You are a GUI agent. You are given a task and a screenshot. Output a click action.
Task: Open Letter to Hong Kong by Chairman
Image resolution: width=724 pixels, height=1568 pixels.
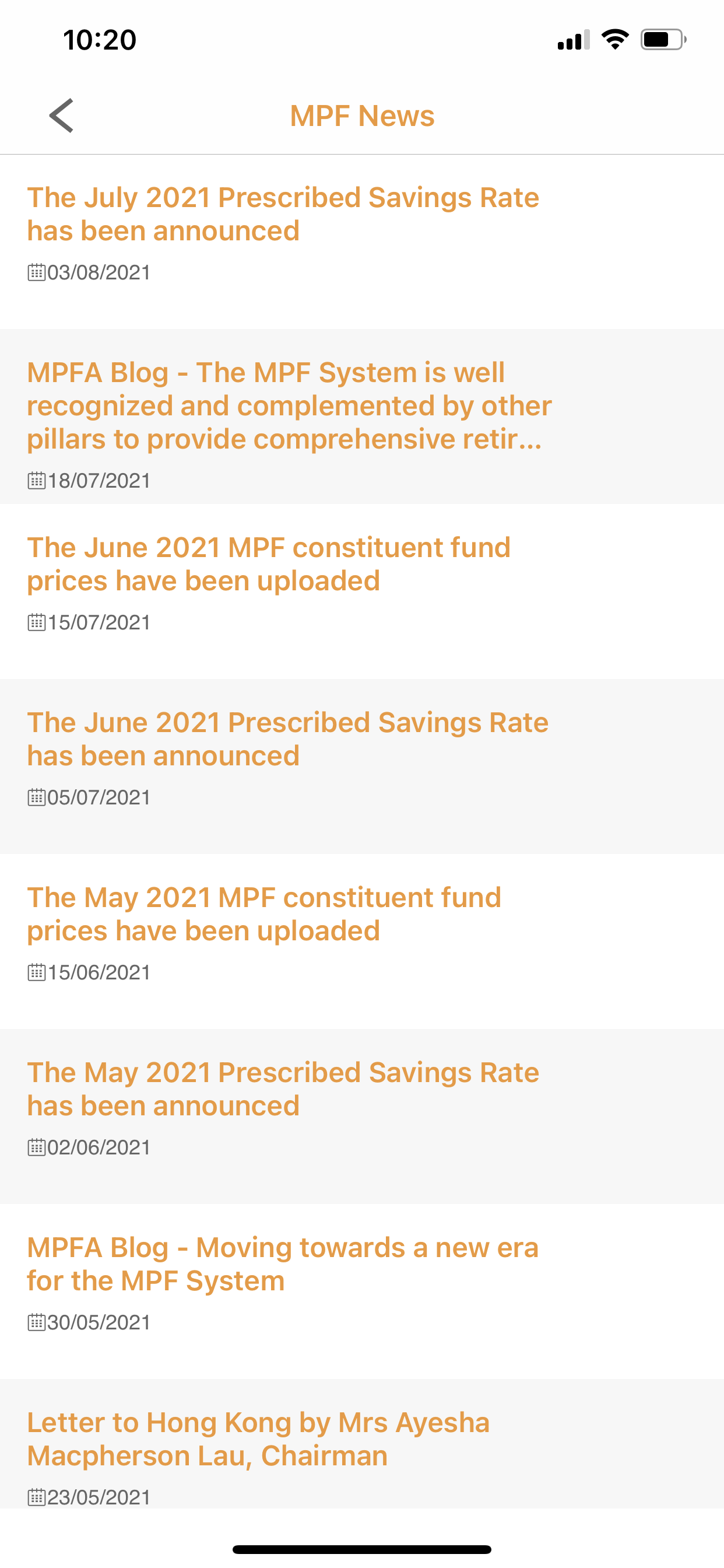[362, 1444]
